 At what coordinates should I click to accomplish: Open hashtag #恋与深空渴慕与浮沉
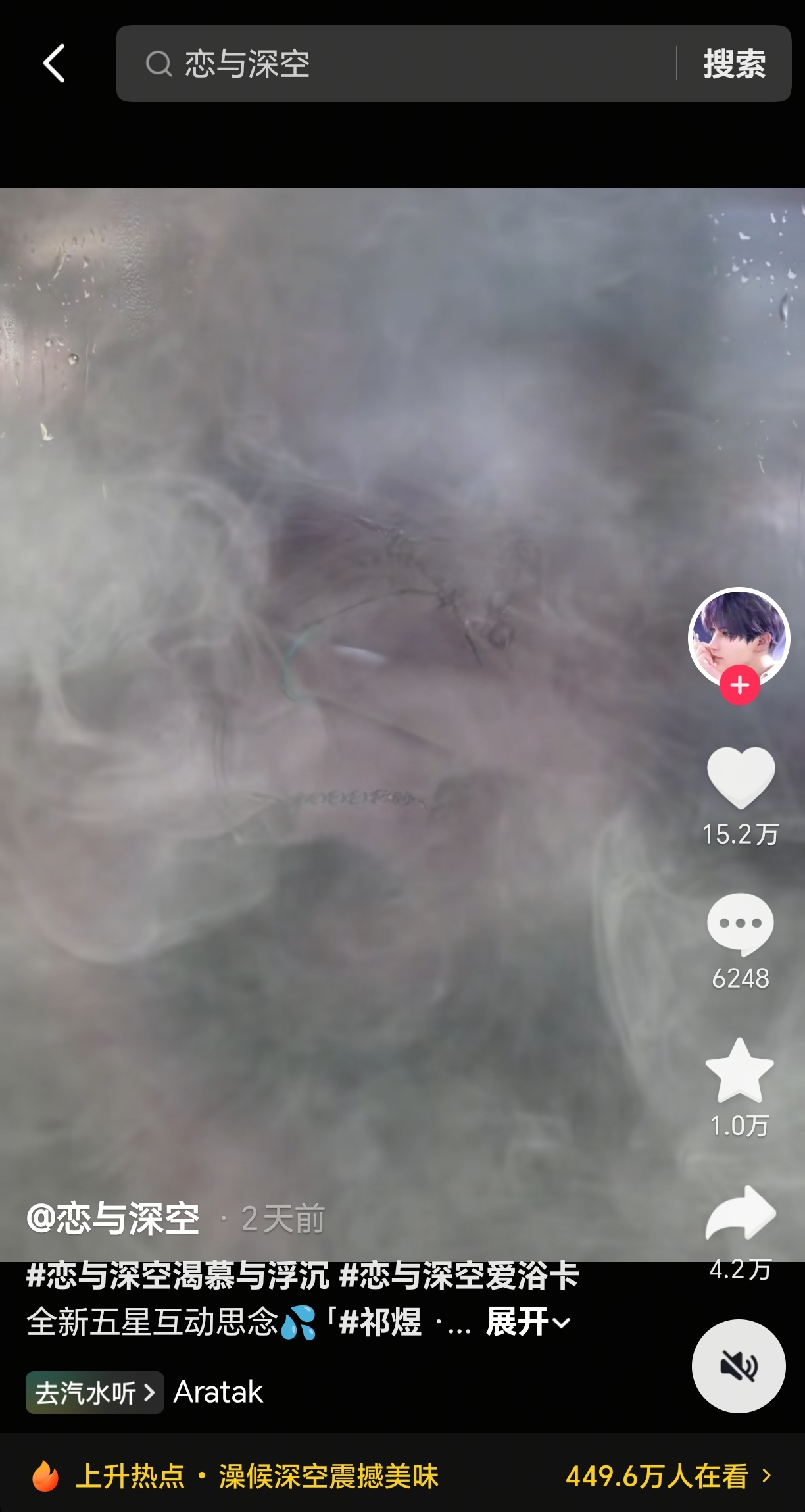point(178,1275)
